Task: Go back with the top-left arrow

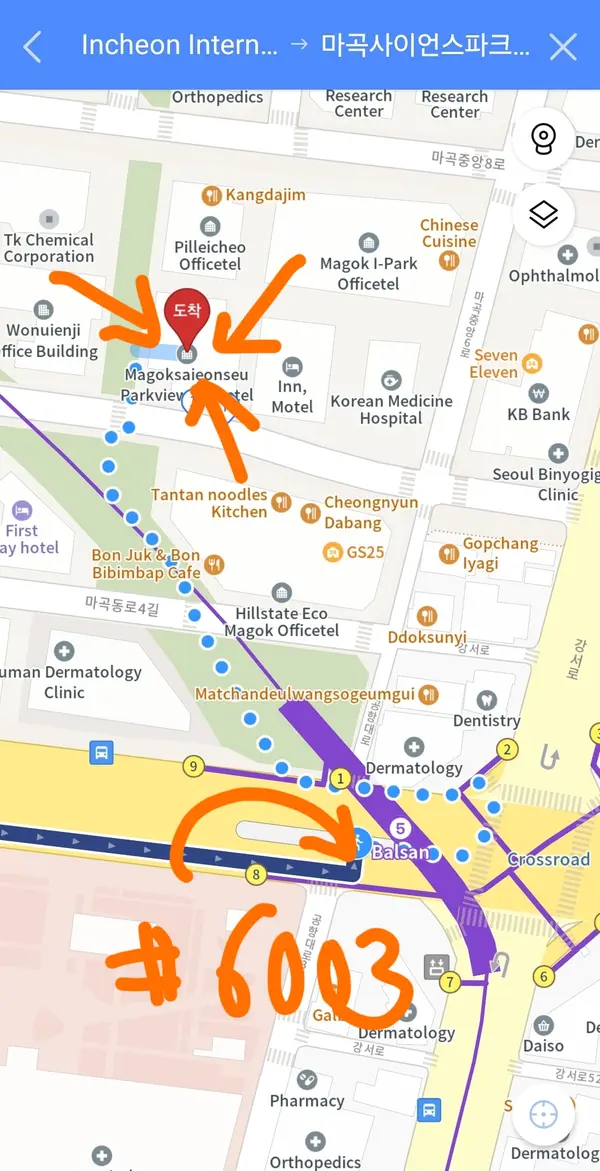Action: coord(32,46)
